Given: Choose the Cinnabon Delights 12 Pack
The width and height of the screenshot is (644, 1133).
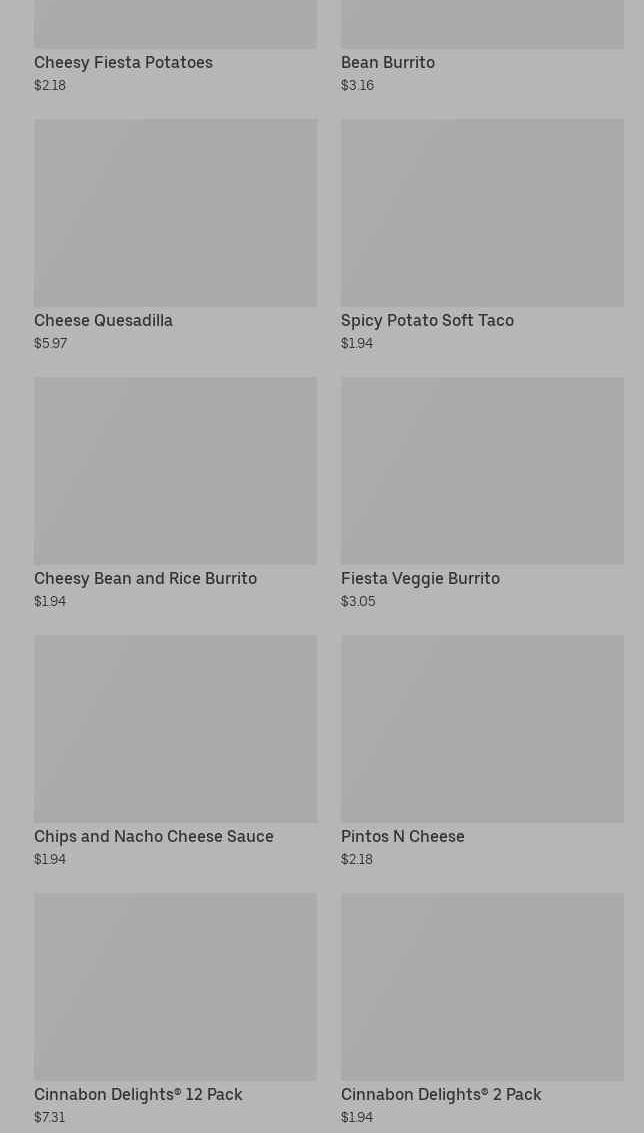Looking at the screenshot, I should pyautogui.click(x=175, y=1009).
